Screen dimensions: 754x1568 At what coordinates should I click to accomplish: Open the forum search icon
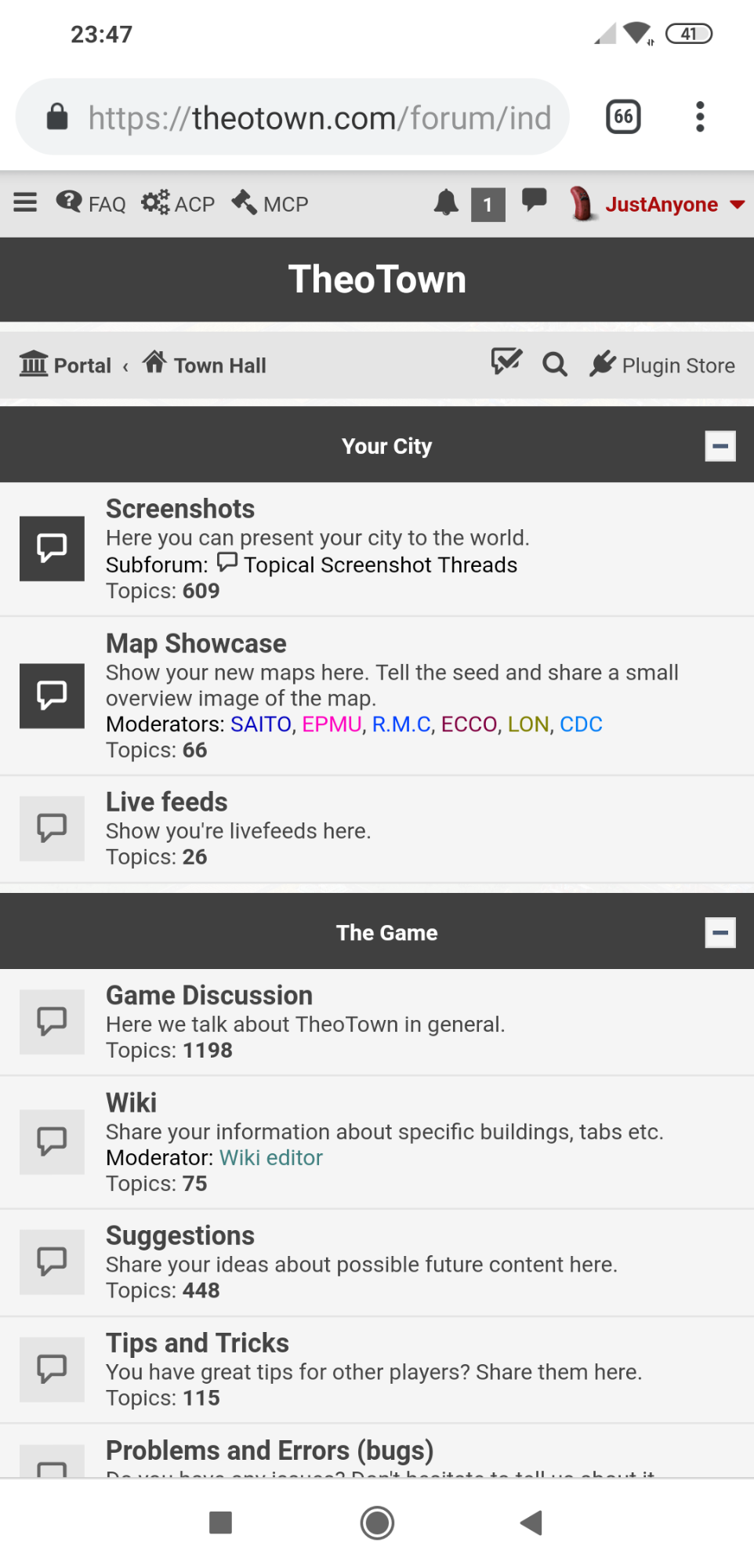tap(555, 365)
